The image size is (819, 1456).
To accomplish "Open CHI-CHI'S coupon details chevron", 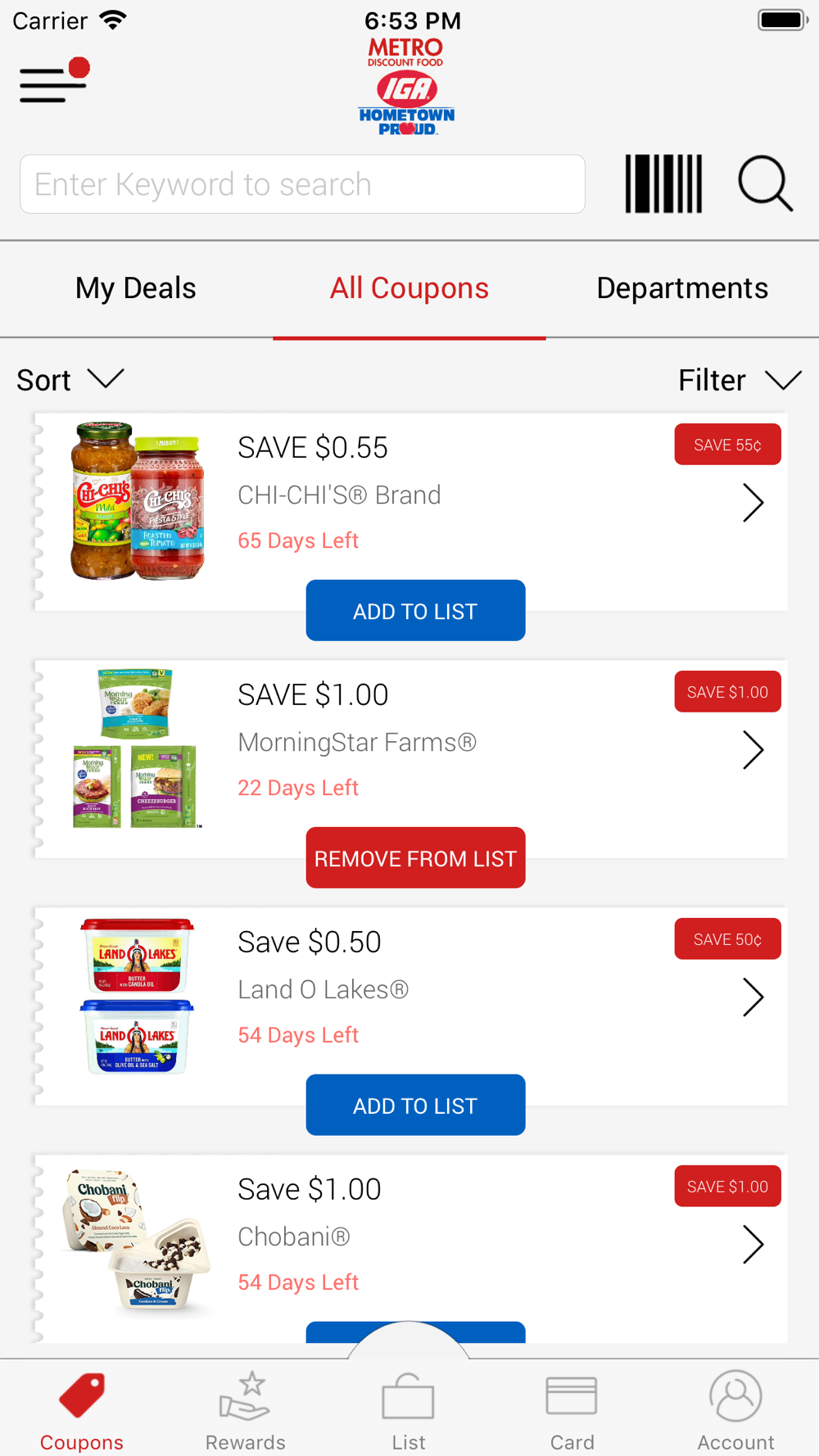I will (x=753, y=503).
